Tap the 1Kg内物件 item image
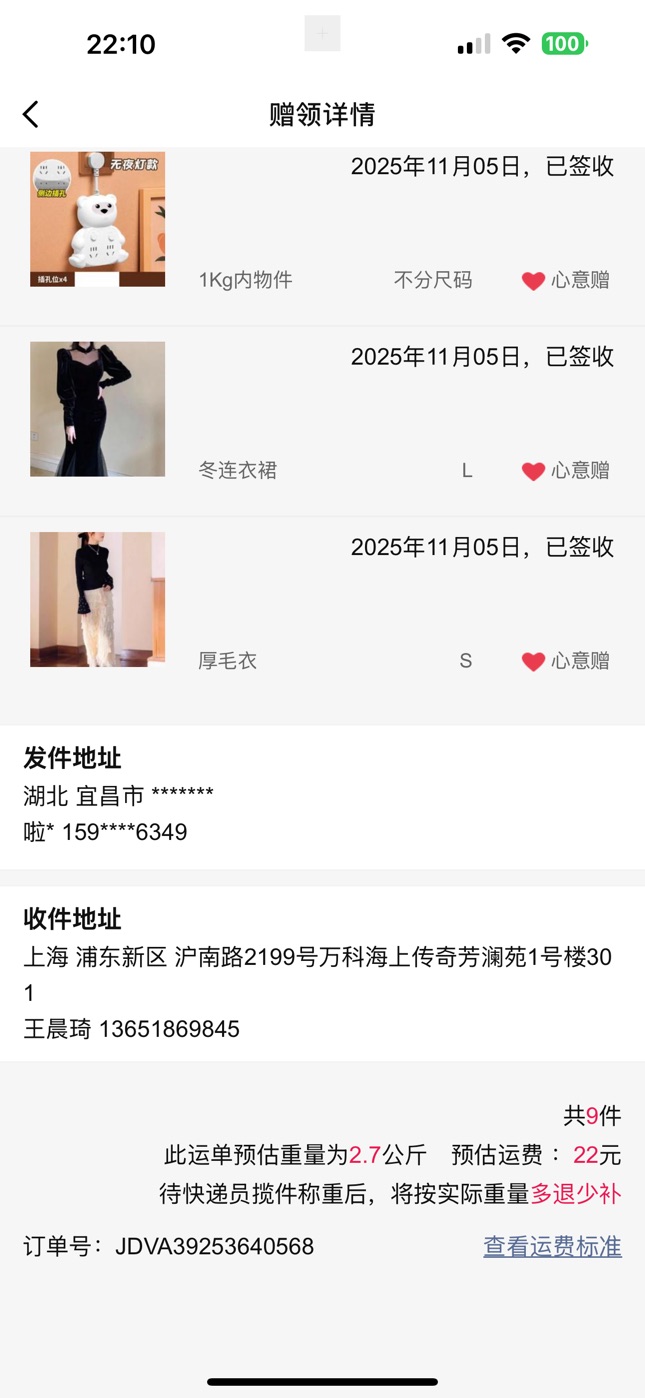Image resolution: width=645 pixels, height=1398 pixels. (97, 220)
